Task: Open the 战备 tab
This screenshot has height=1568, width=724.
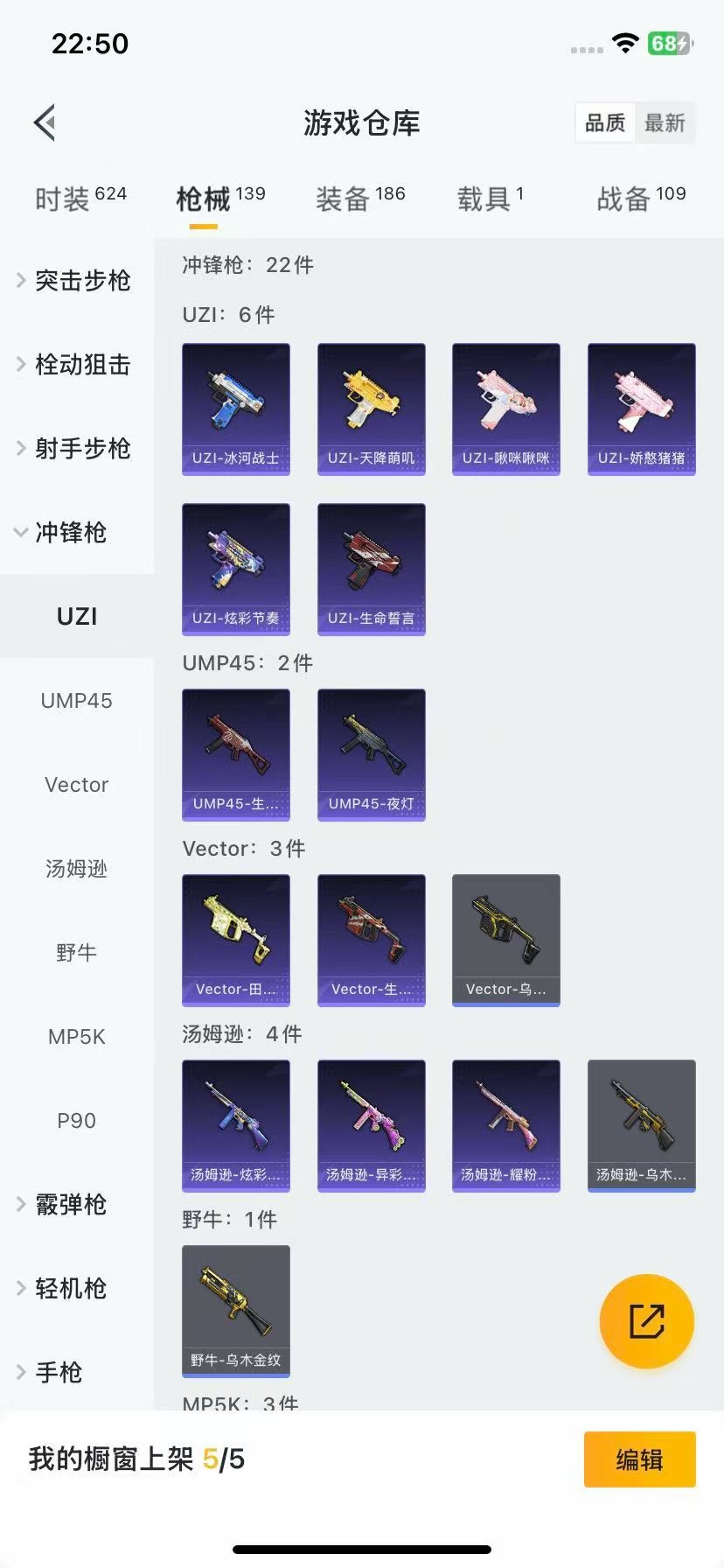Action: click(x=641, y=199)
